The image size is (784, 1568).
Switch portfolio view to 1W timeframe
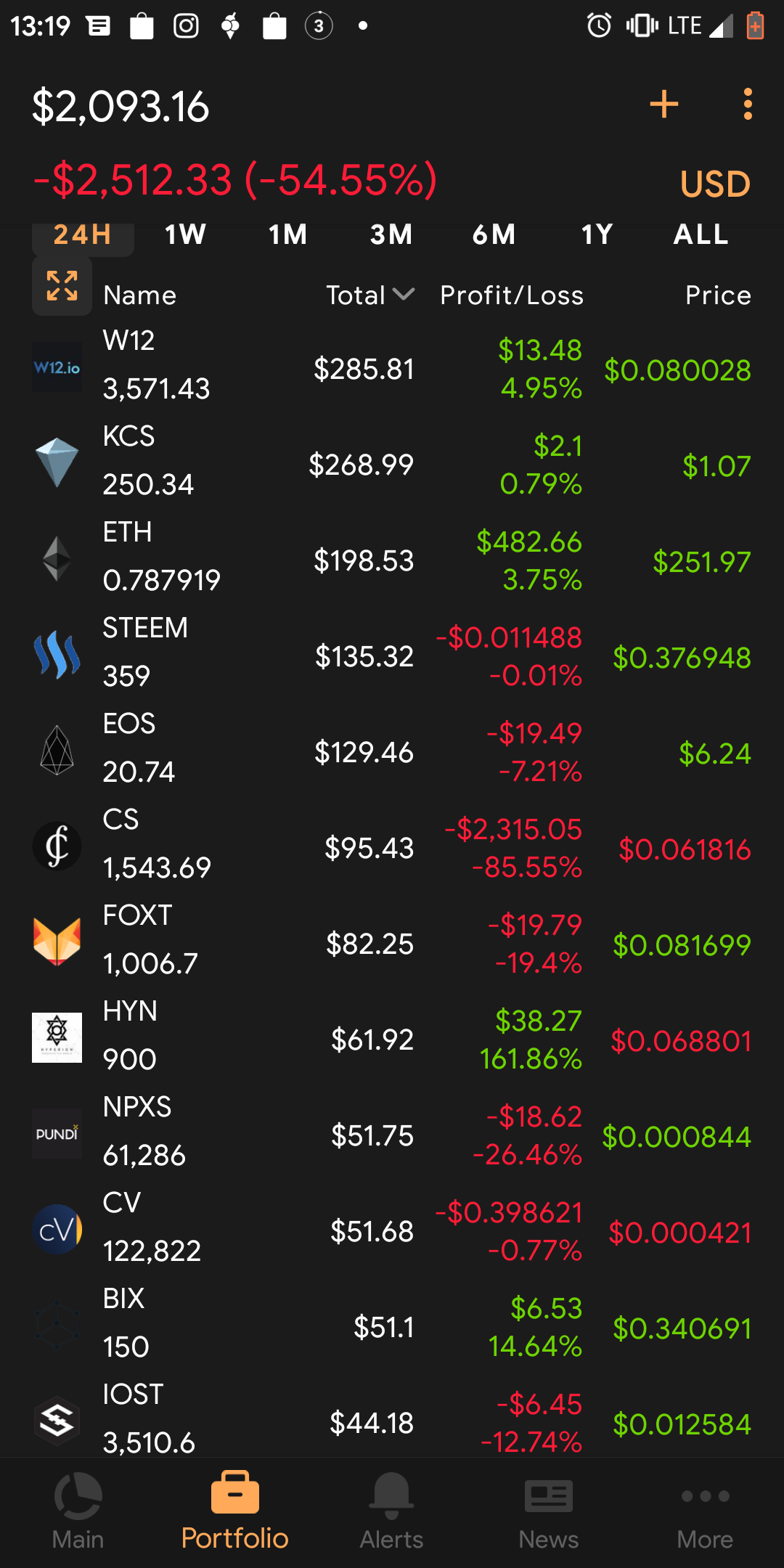pos(184,234)
